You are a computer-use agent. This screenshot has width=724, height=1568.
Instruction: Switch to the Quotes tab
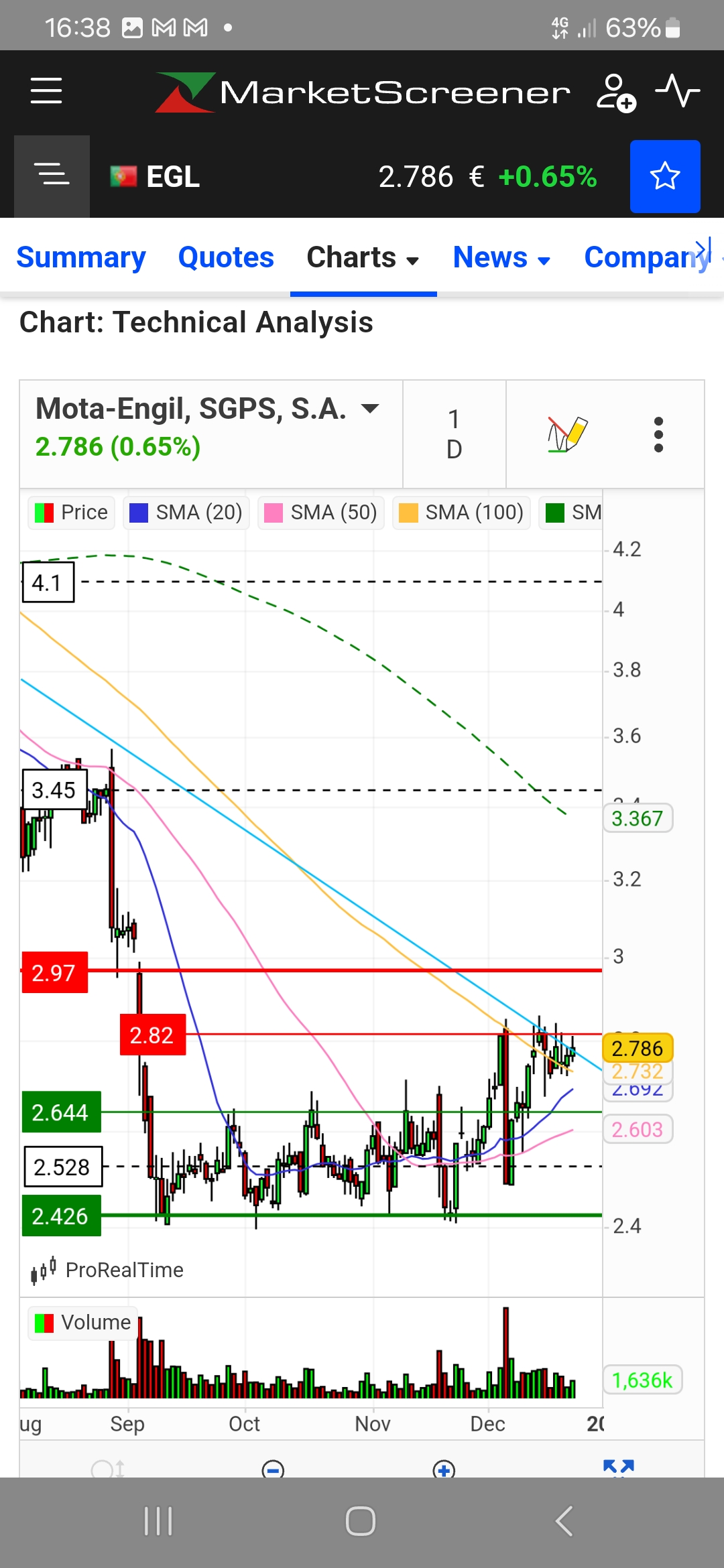click(x=226, y=257)
